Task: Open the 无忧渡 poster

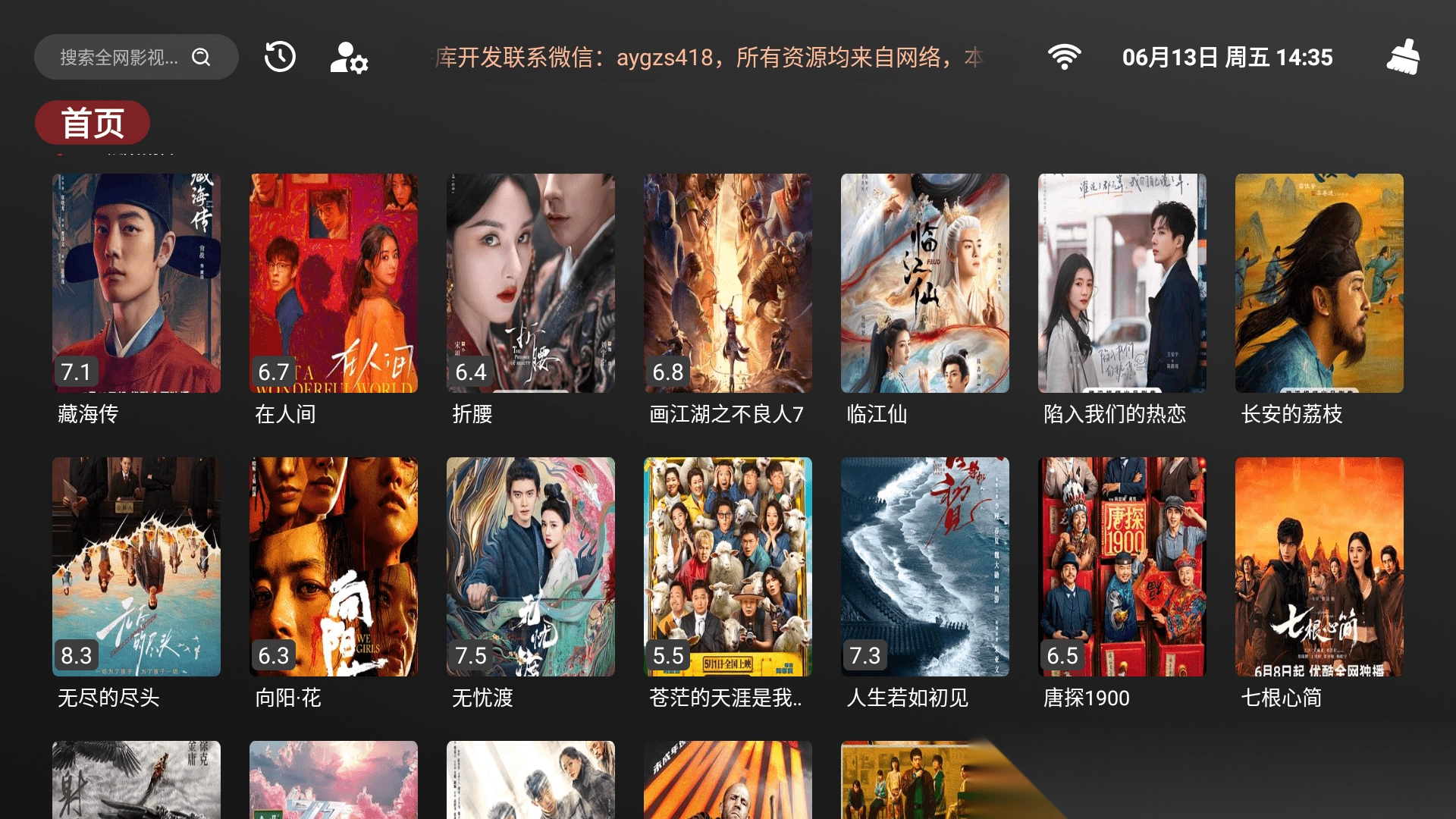Action: 531,566
